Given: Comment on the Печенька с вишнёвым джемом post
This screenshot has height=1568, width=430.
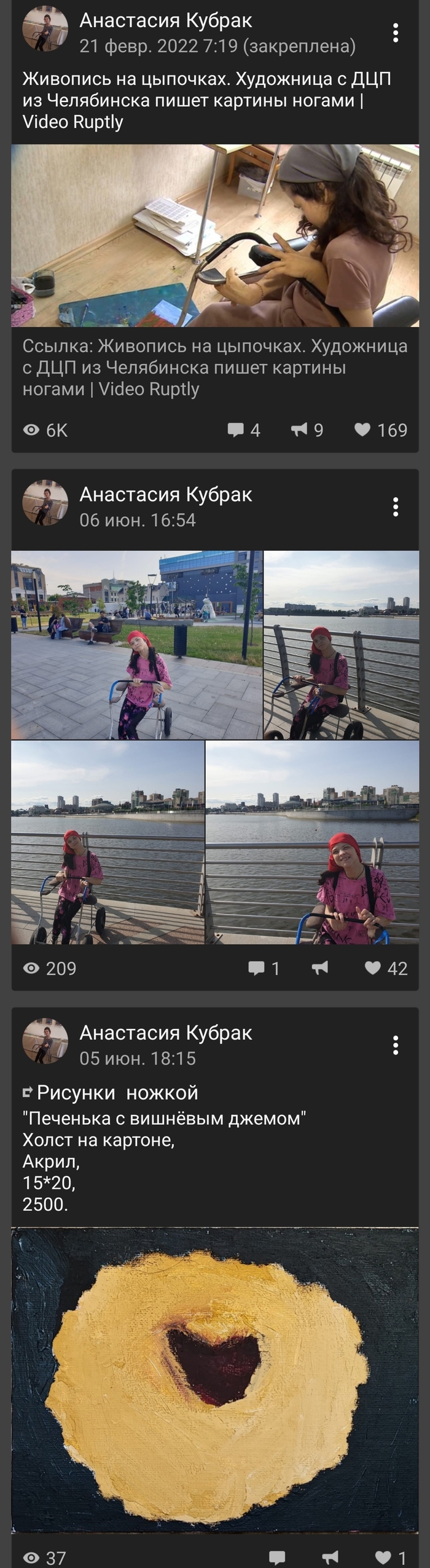Looking at the screenshot, I should [277, 1558].
